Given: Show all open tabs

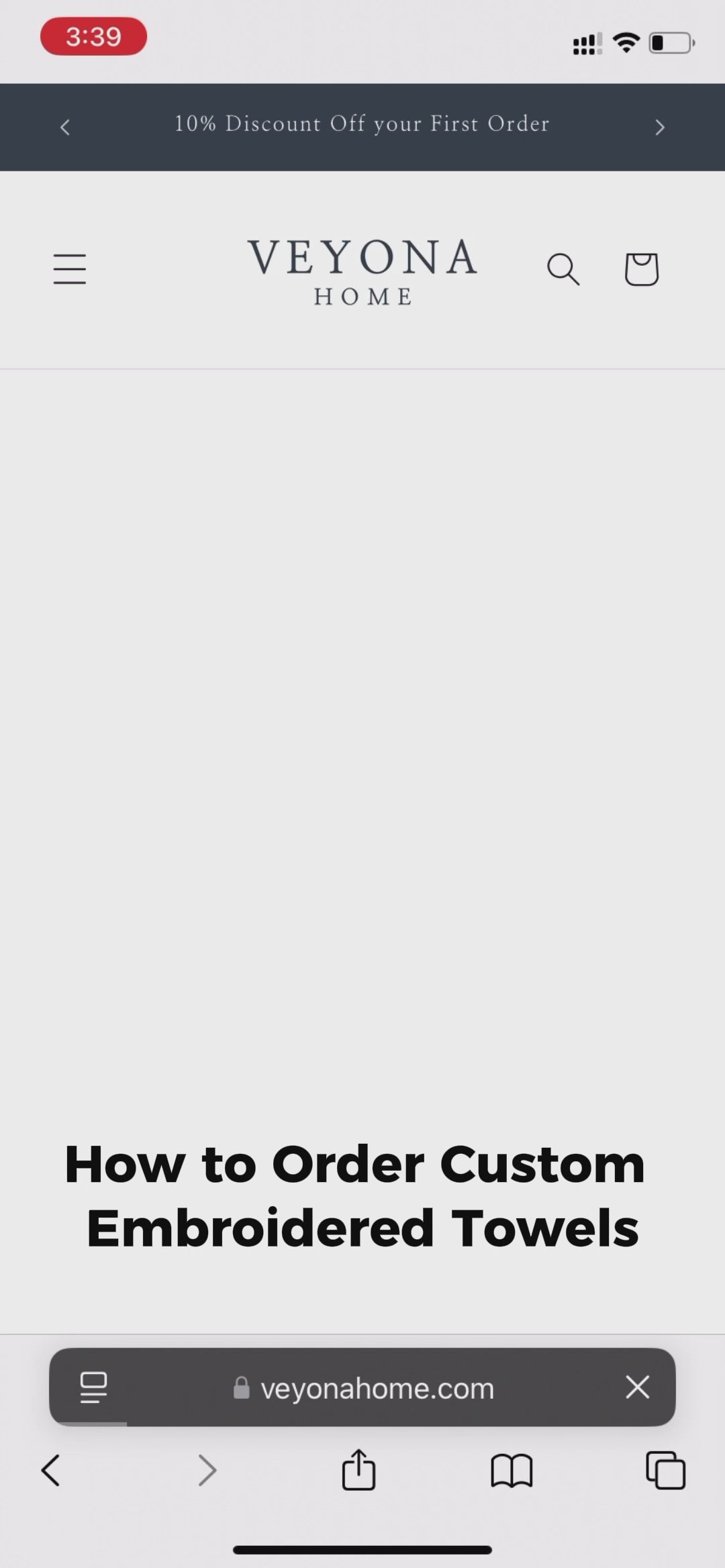Looking at the screenshot, I should (x=665, y=1471).
